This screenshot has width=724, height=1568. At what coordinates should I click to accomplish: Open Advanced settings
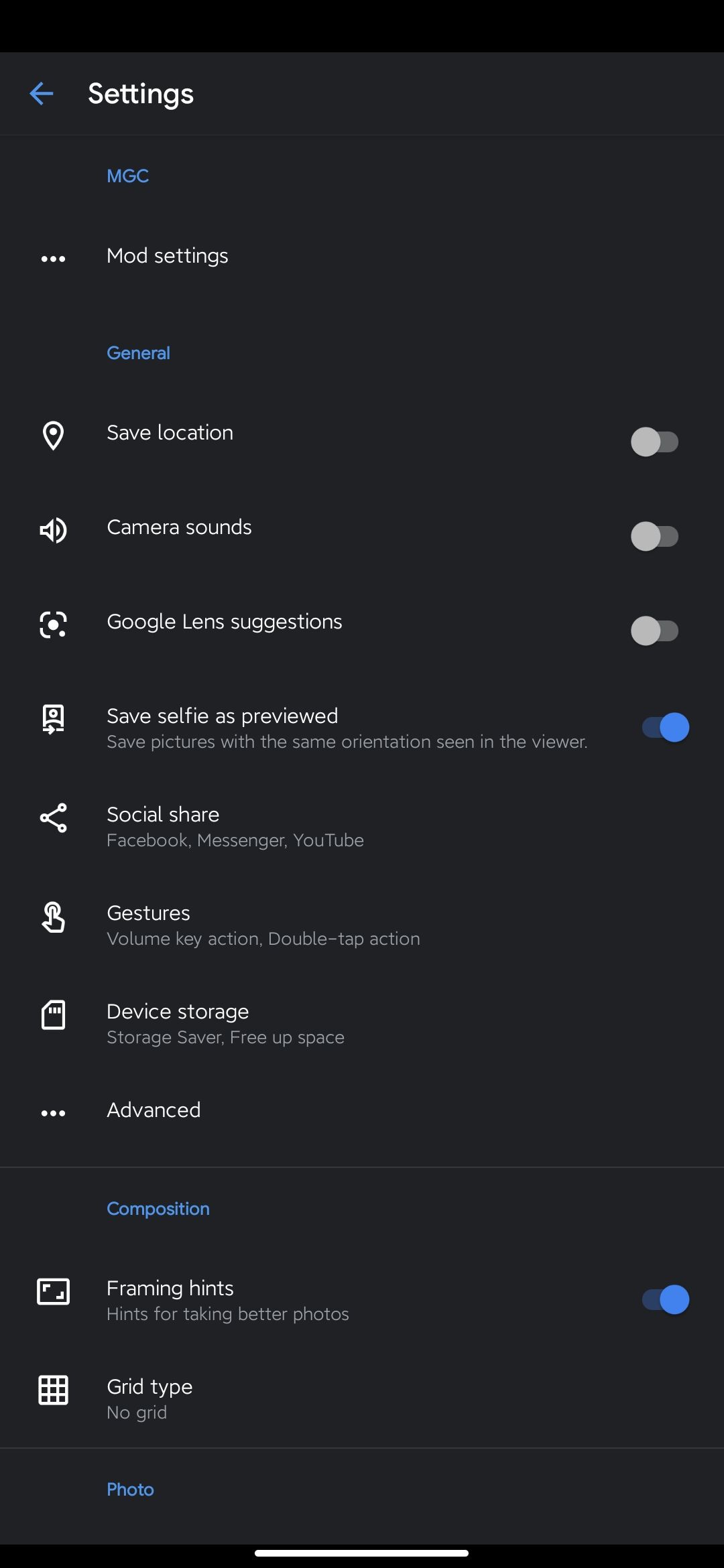pos(154,1110)
